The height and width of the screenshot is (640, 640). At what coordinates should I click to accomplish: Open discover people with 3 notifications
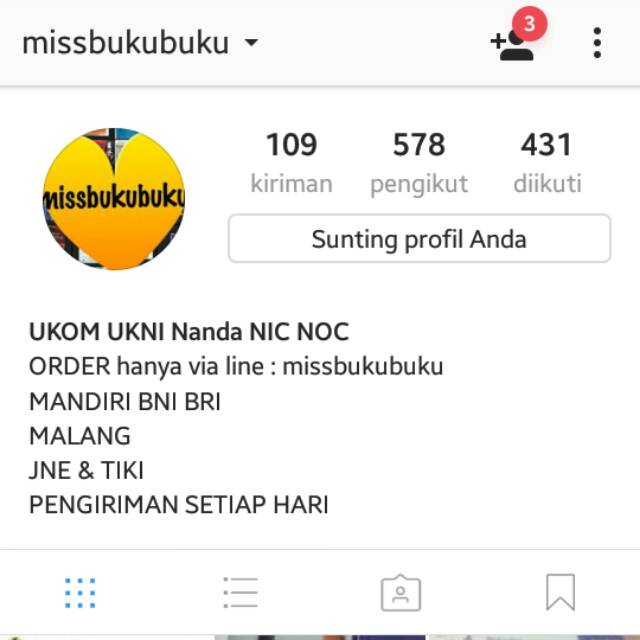(x=514, y=42)
